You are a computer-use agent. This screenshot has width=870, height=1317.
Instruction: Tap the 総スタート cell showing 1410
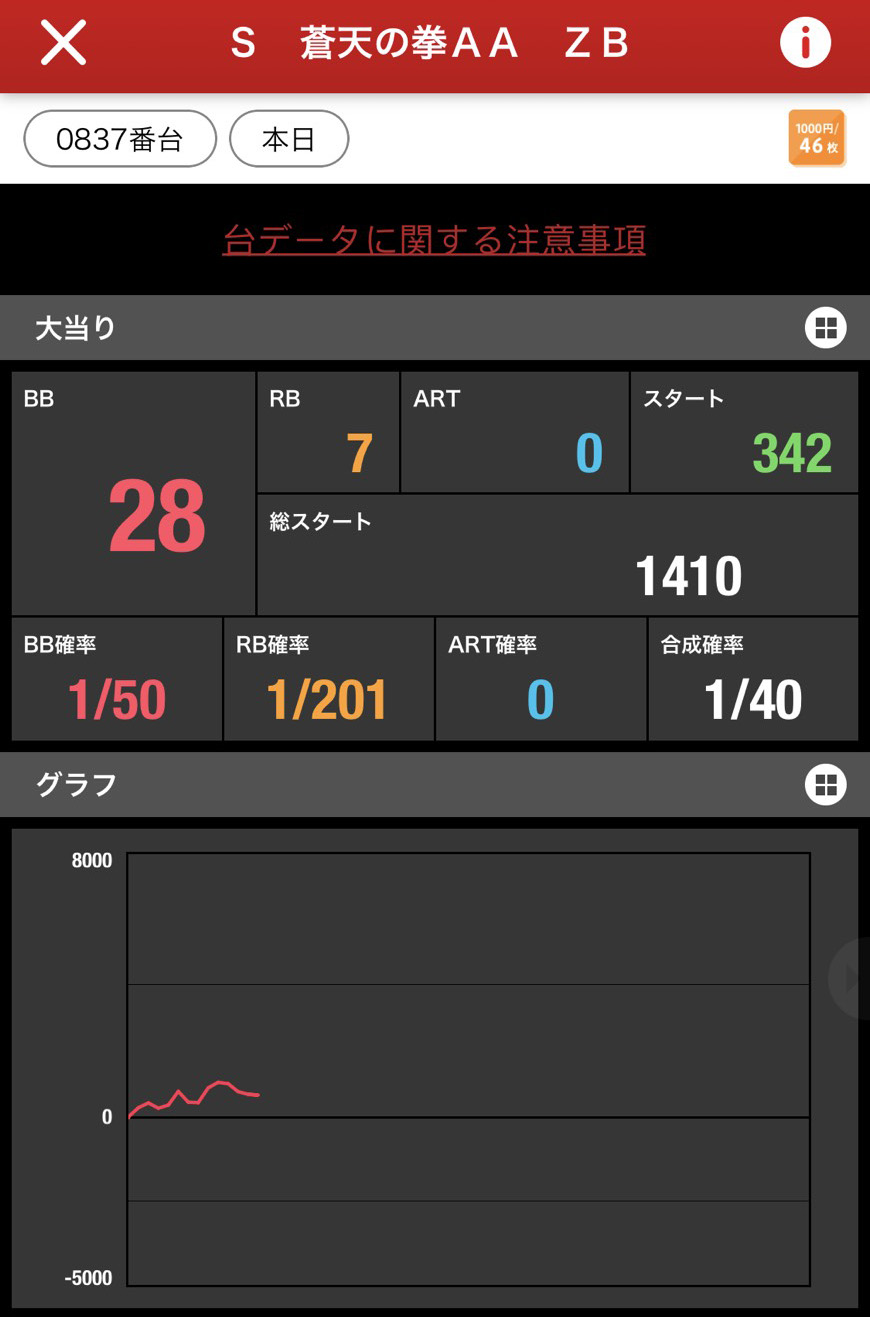pos(557,555)
